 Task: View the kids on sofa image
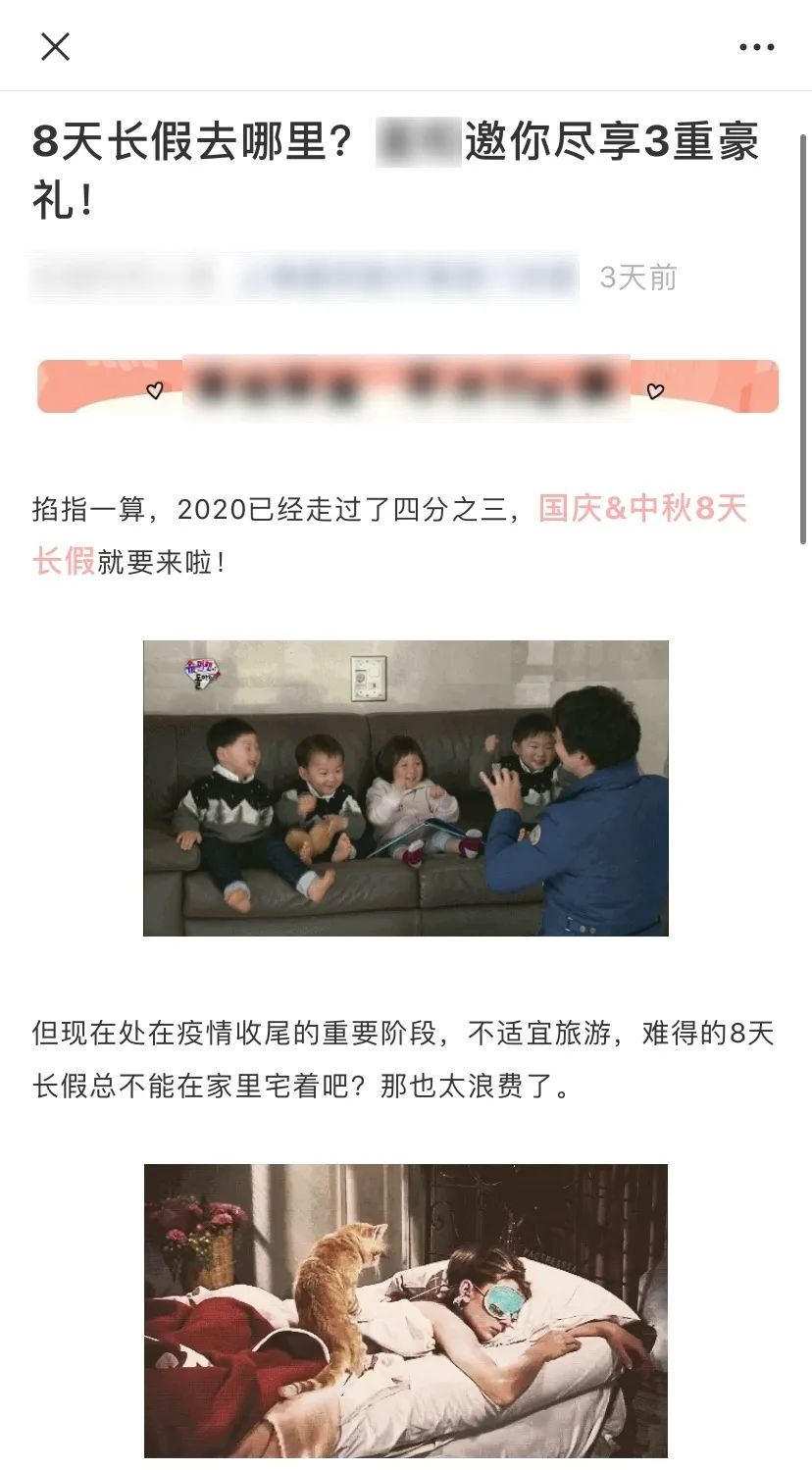[x=405, y=787]
